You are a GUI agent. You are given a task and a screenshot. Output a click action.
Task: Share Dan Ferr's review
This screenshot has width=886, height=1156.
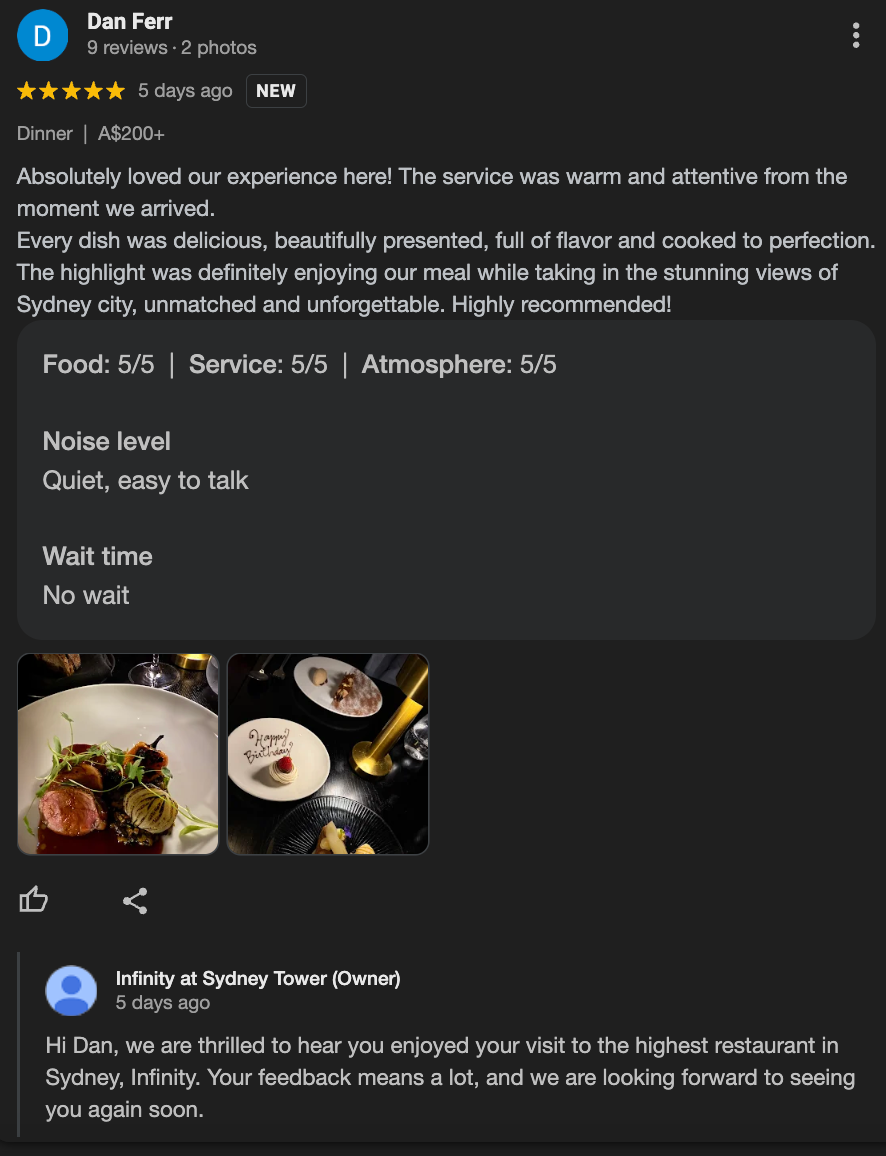coord(135,901)
